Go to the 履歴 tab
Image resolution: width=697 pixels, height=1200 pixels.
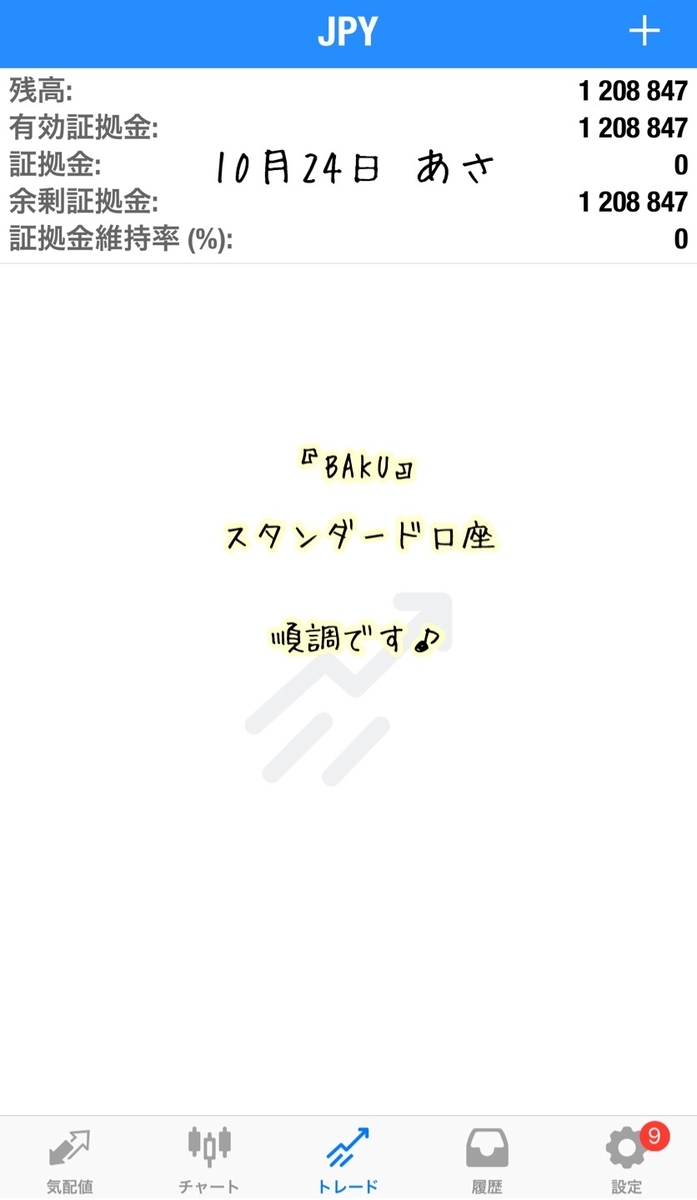pos(487,1160)
